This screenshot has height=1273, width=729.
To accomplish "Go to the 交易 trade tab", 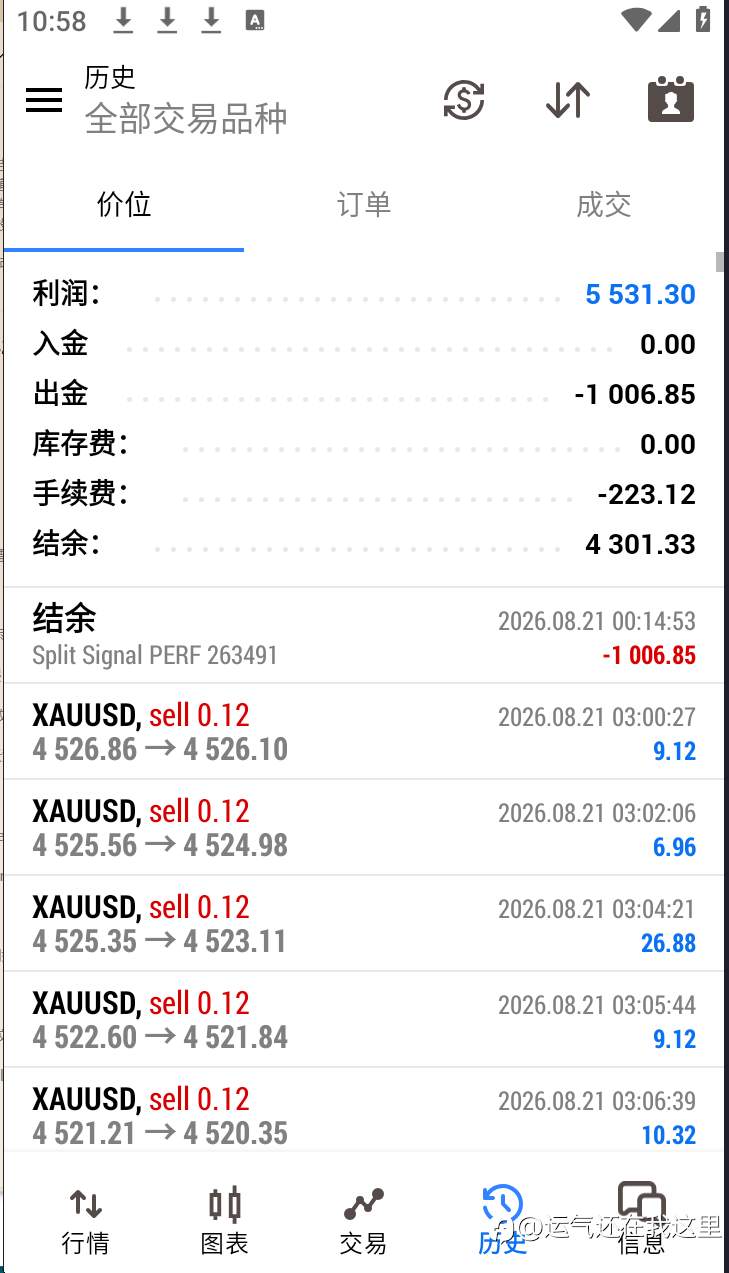I will 363,1220.
